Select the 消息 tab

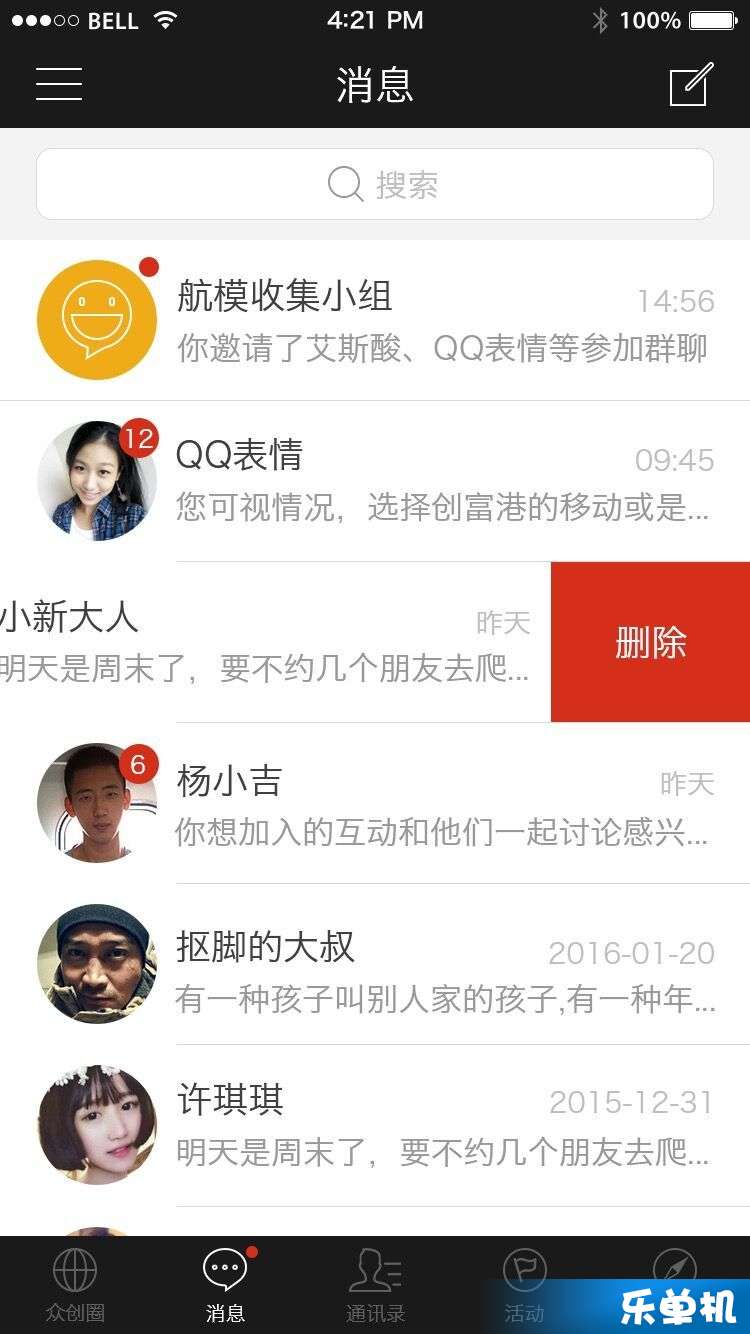(225, 1286)
